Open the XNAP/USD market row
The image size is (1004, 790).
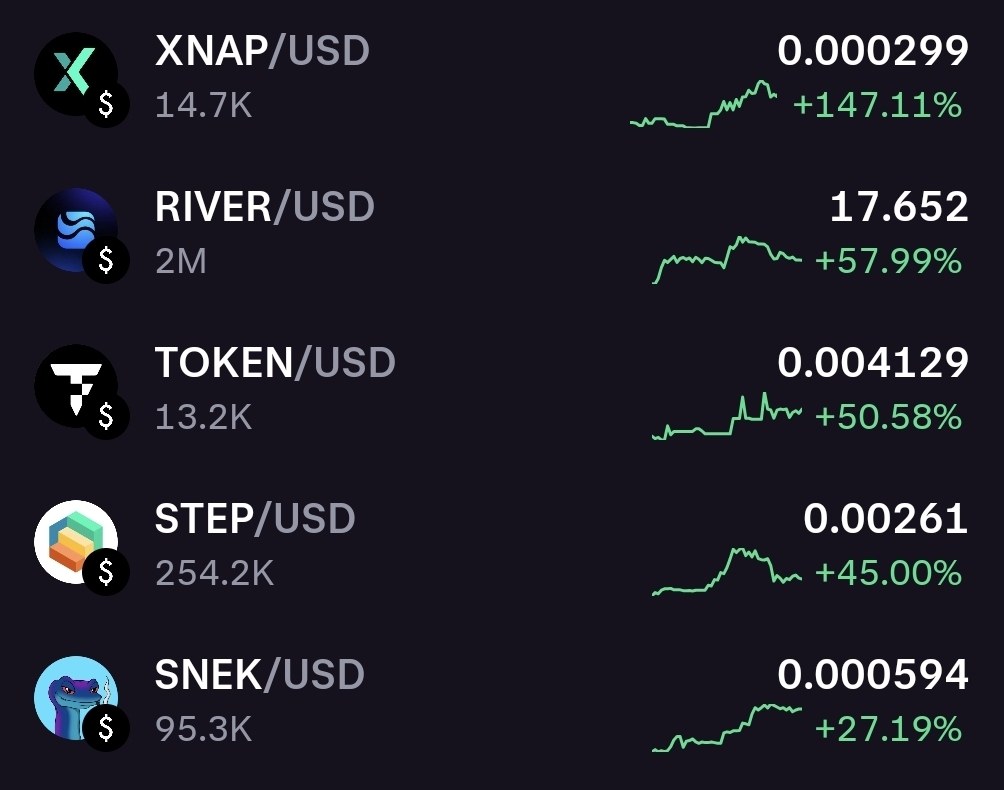click(262, 52)
